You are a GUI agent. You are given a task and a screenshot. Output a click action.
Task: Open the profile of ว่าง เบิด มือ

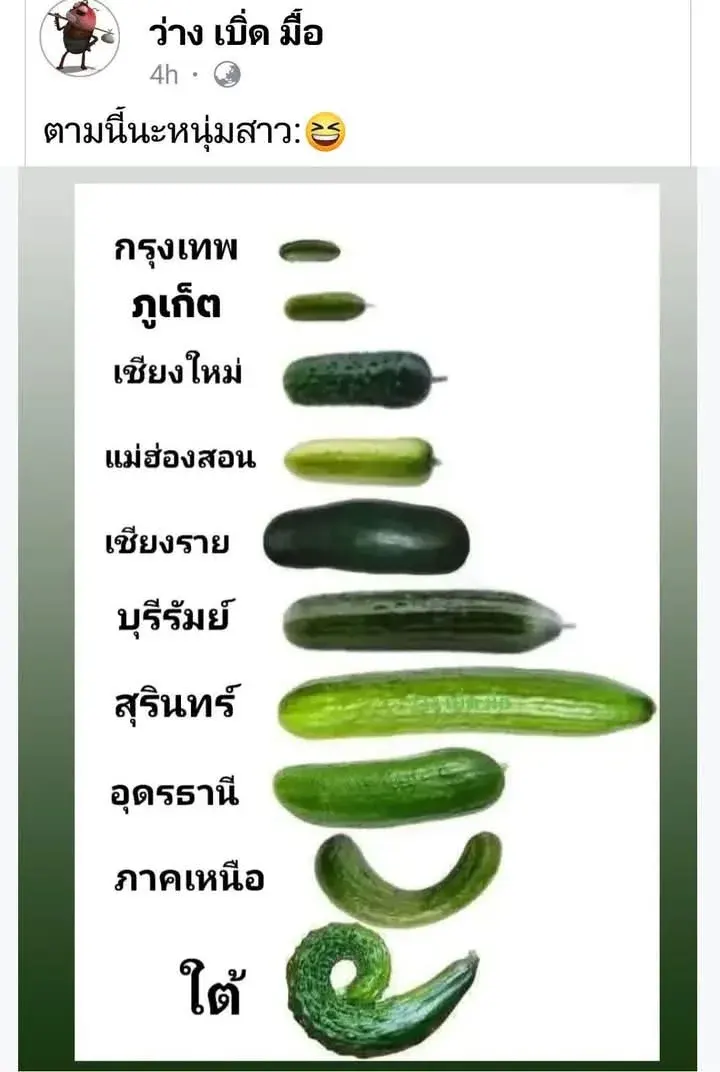pos(235,34)
